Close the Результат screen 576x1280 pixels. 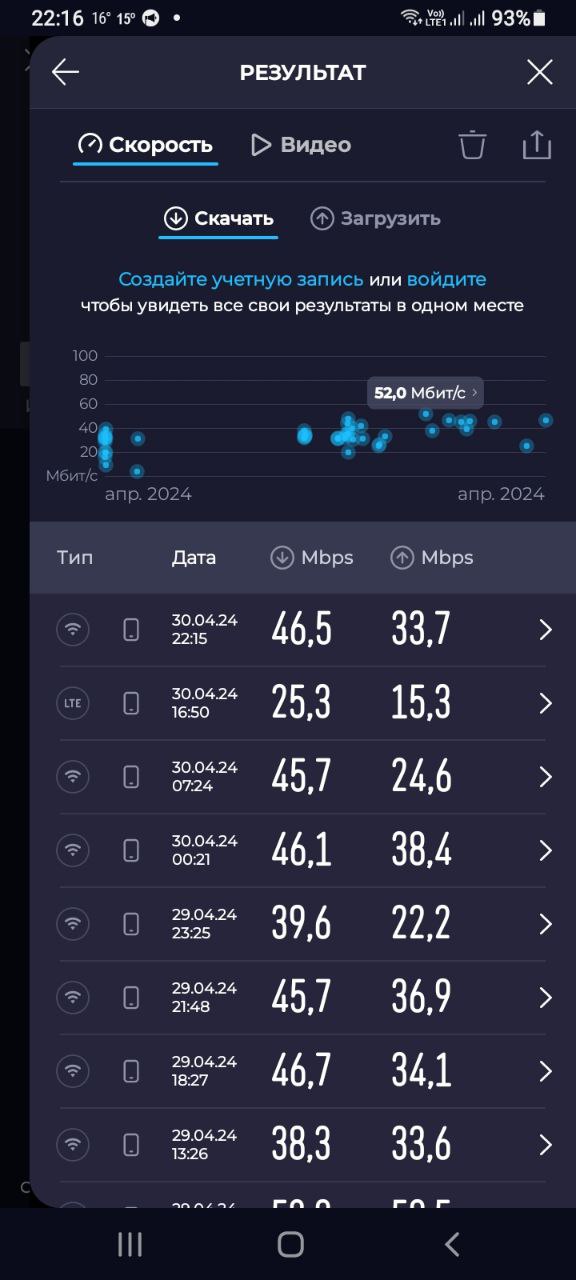tap(540, 72)
